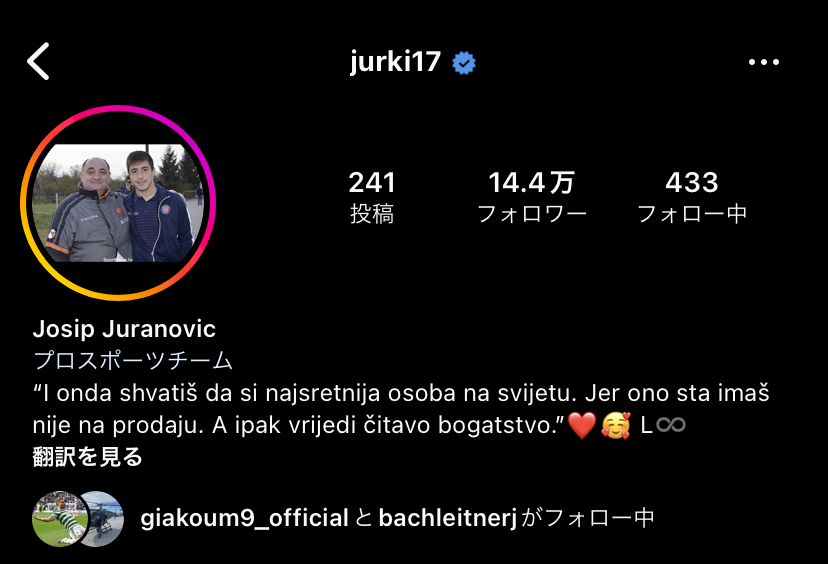Open the 433 following (フォロー中) list
This screenshot has height=564, width=828.
(692, 196)
